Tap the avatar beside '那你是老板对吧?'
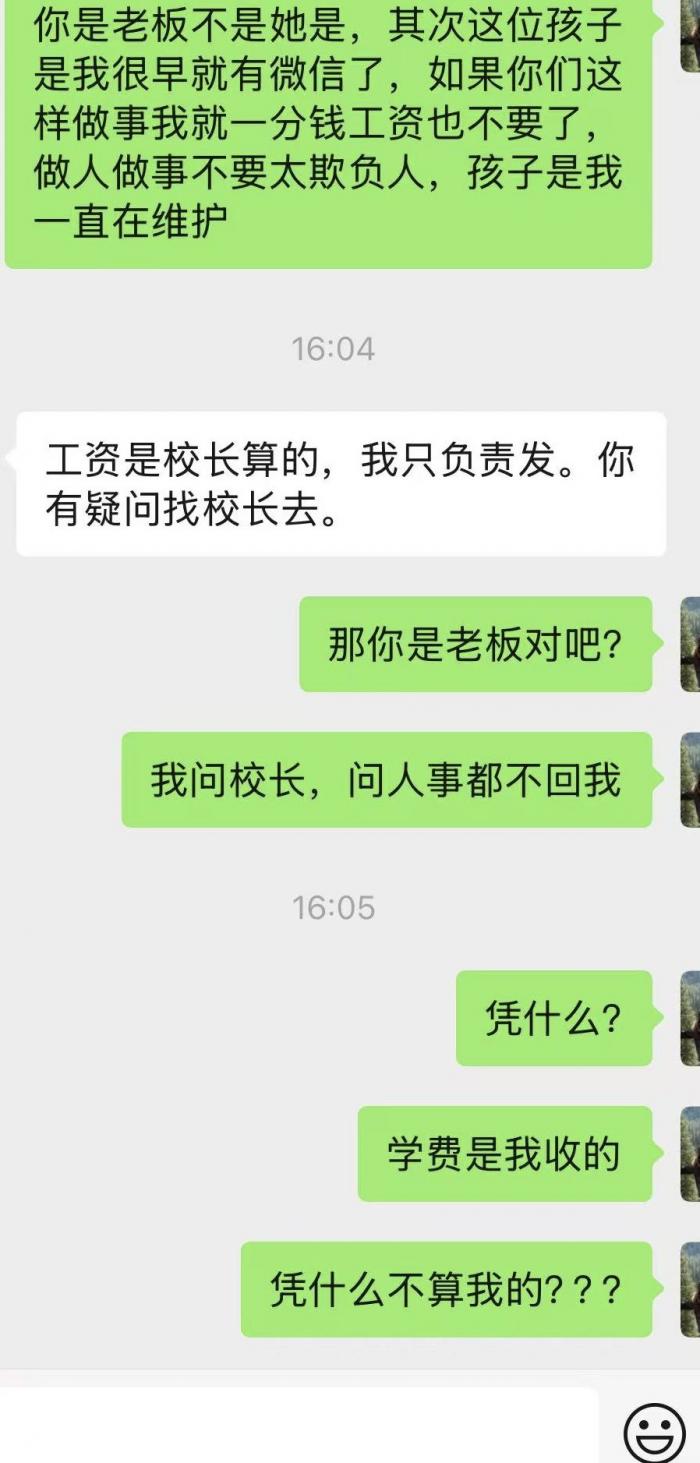This screenshot has width=700, height=1463. pos(690,645)
